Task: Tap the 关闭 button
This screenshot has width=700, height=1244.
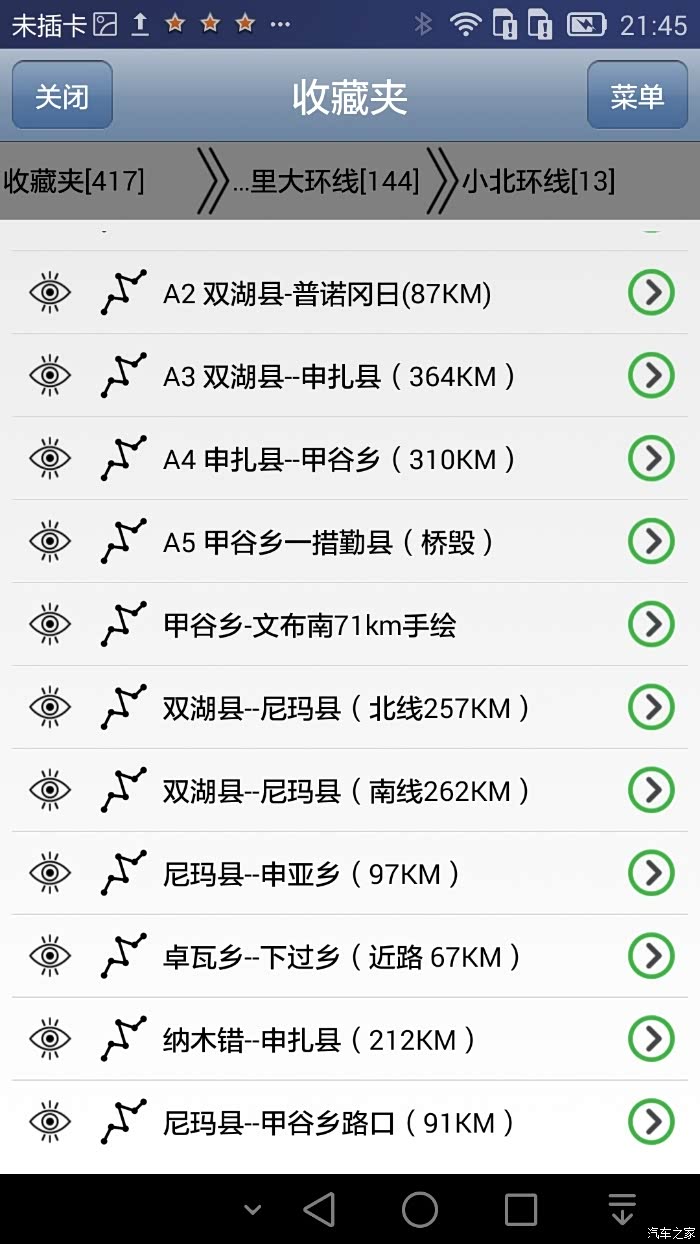Action: [x=62, y=96]
